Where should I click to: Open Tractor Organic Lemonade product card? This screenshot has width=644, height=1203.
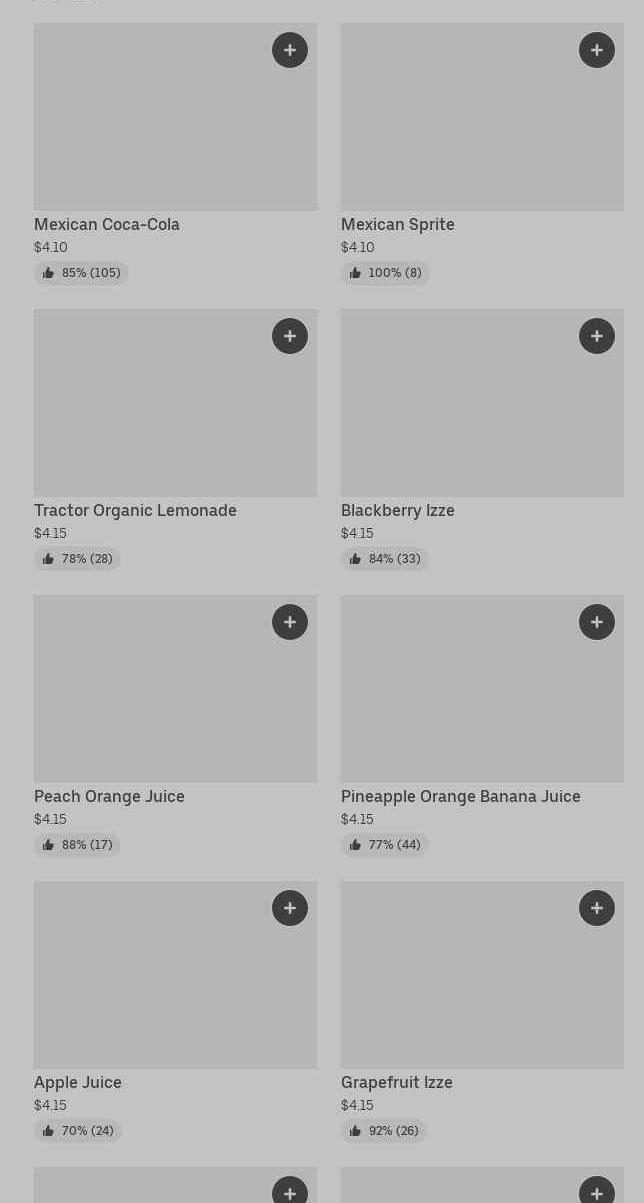150,415
